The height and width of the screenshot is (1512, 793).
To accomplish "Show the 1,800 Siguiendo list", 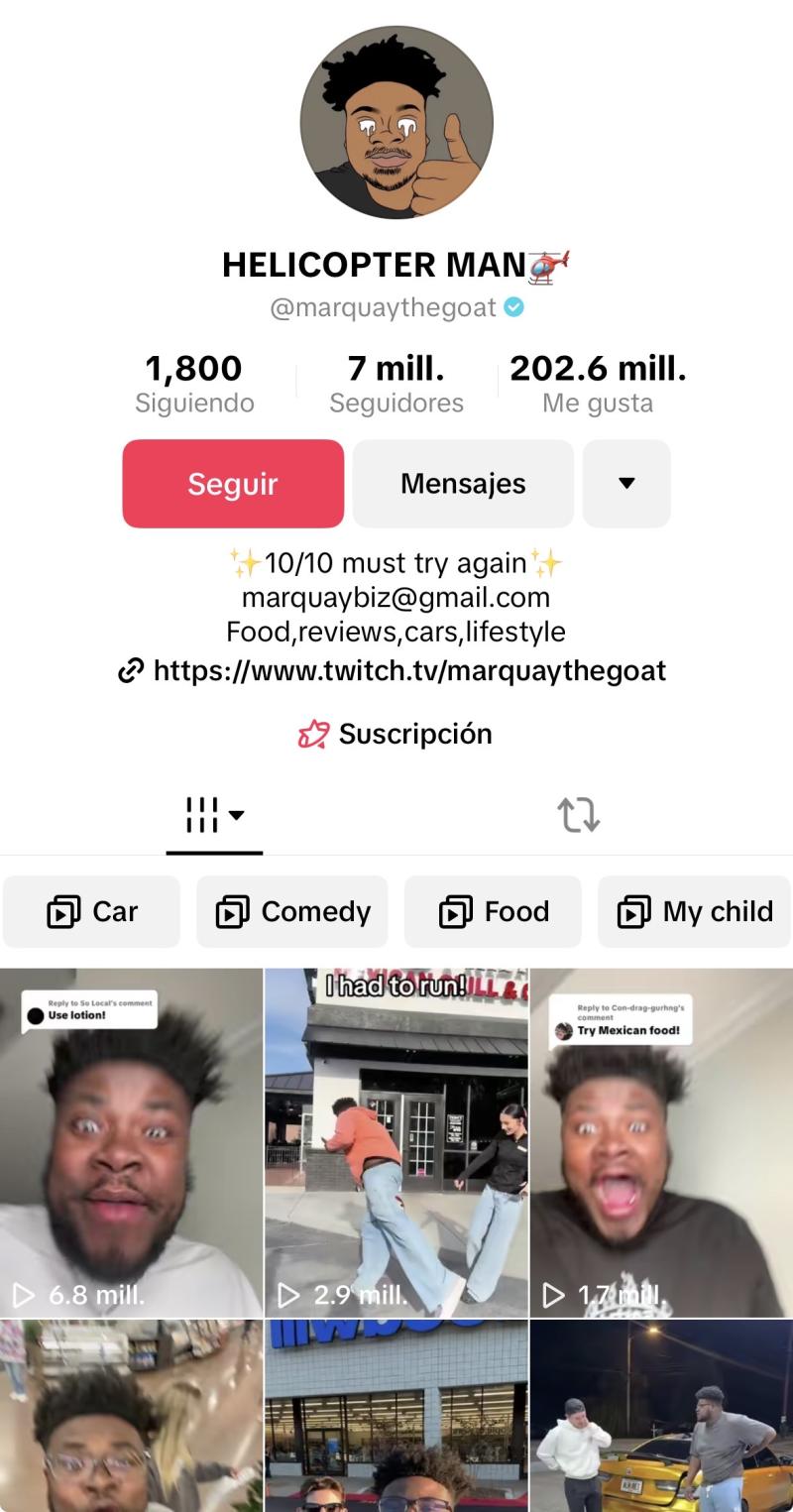I will 194,383.
